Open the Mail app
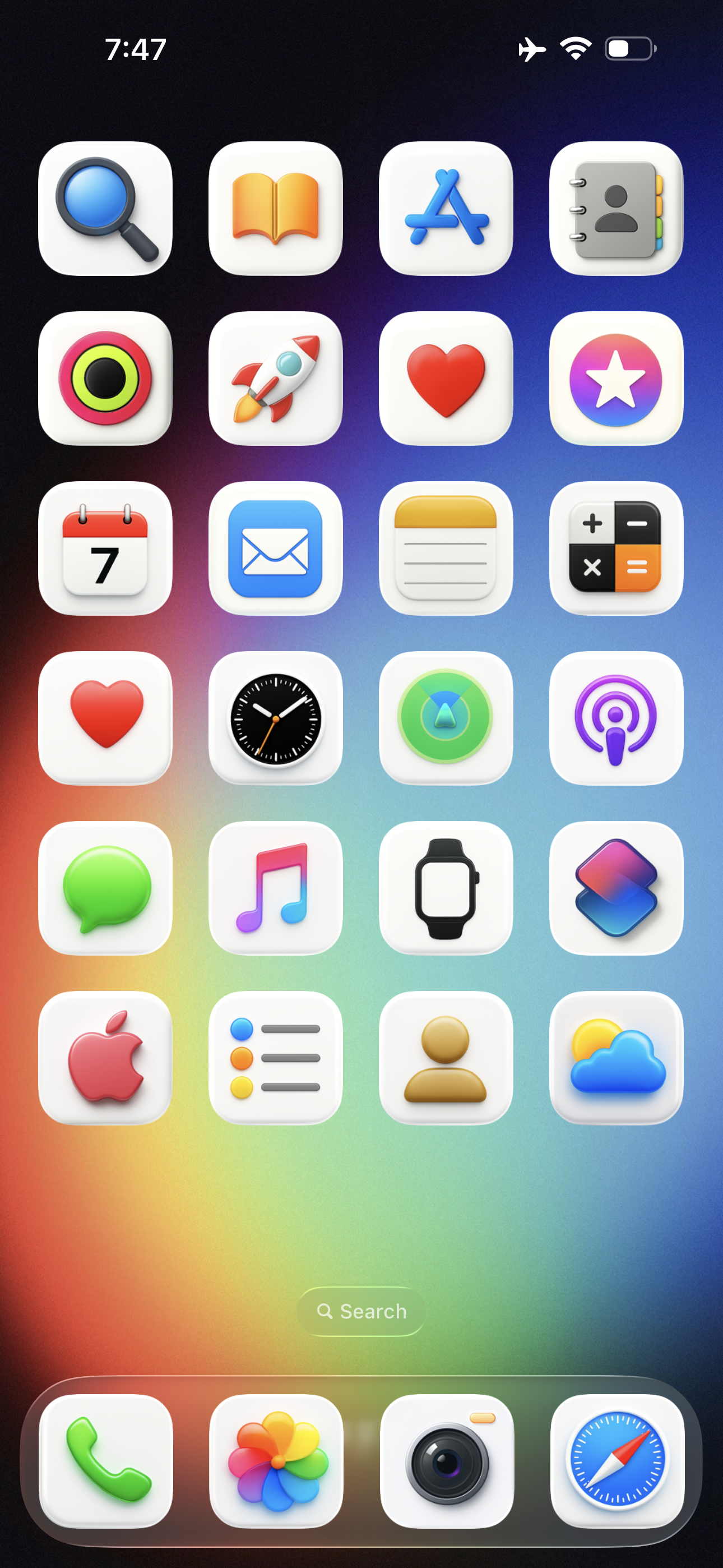The width and height of the screenshot is (723, 1568). pos(276,548)
